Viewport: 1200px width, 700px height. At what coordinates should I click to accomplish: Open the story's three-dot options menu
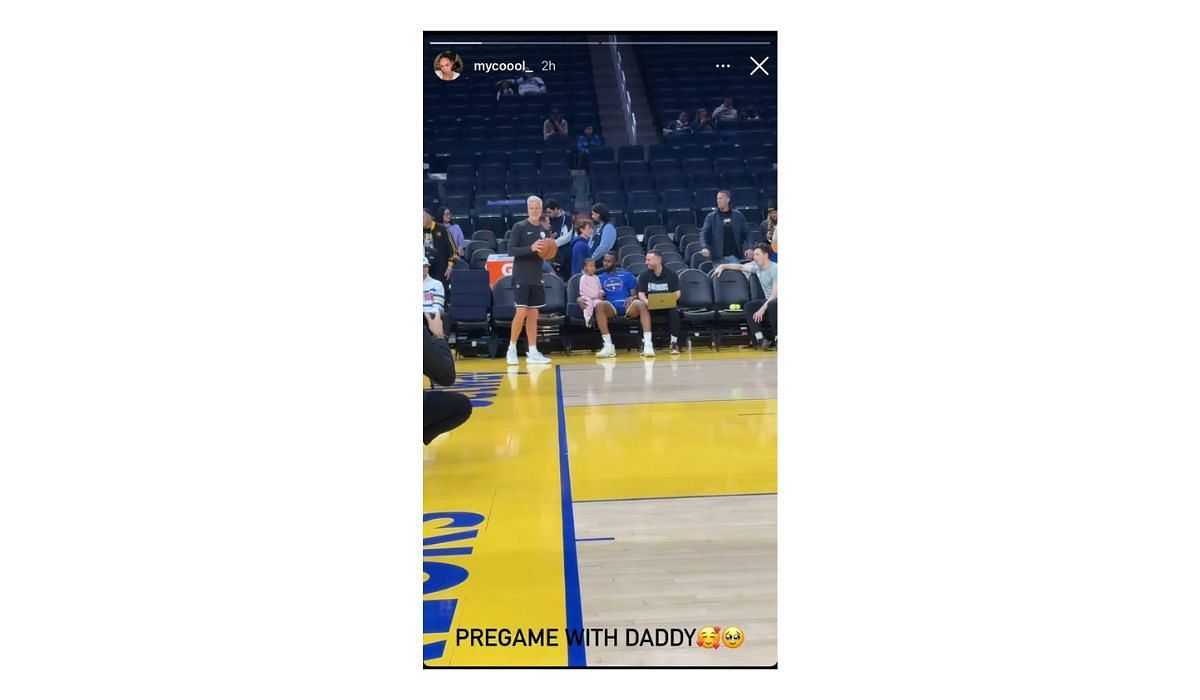723,66
